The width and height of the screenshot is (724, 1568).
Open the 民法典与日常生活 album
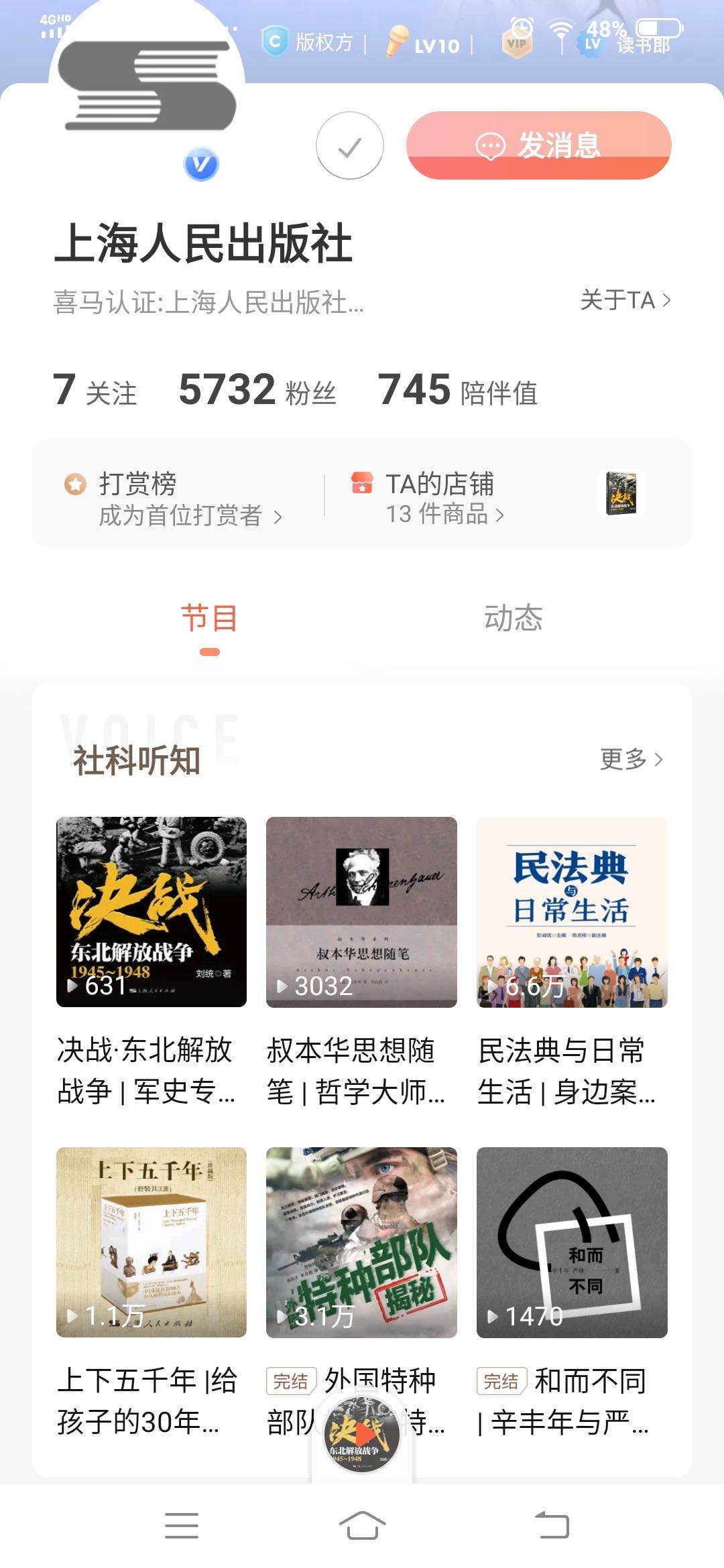[x=572, y=912]
